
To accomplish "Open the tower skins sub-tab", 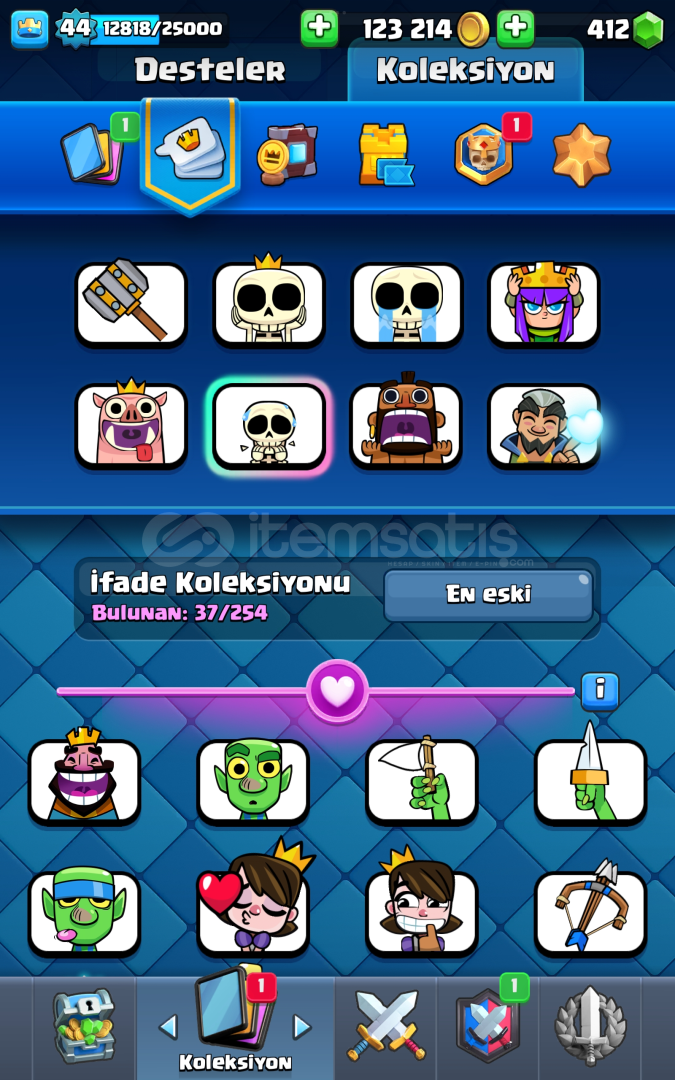I will pos(384,156).
